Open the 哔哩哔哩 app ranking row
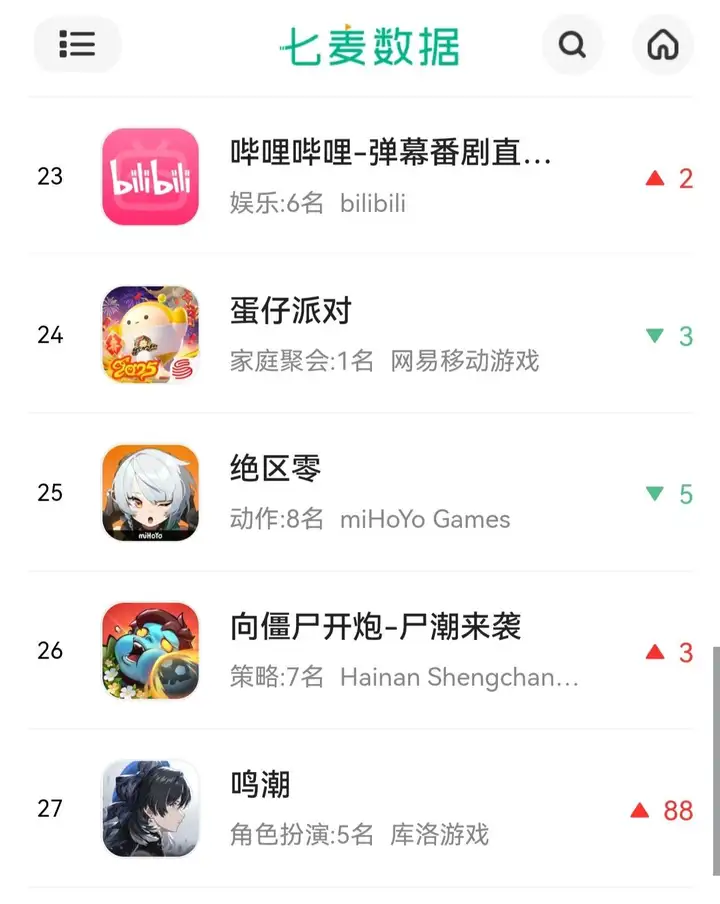This screenshot has height=904, width=720. tap(390, 177)
